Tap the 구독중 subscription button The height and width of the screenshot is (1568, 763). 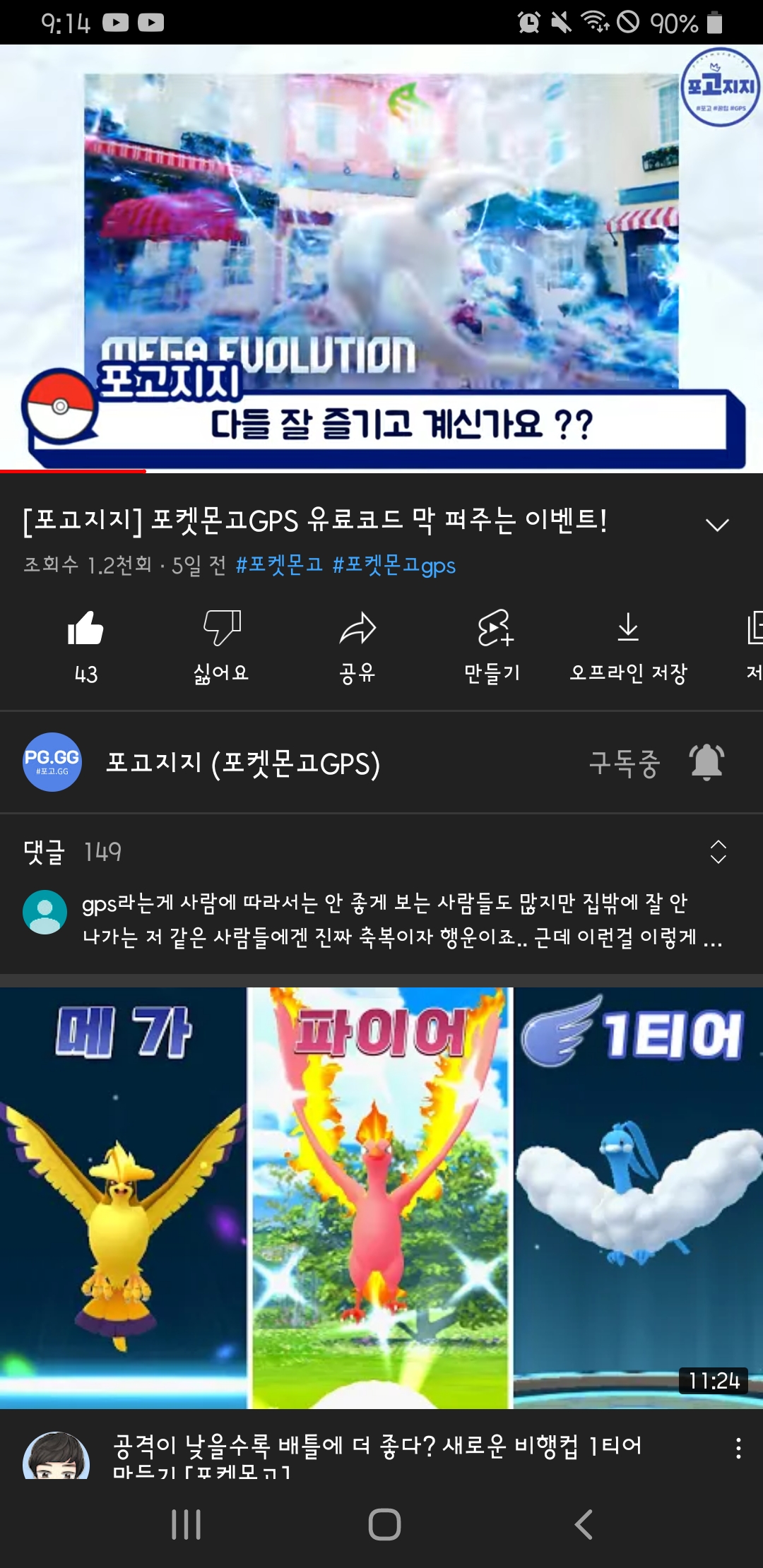click(x=625, y=763)
